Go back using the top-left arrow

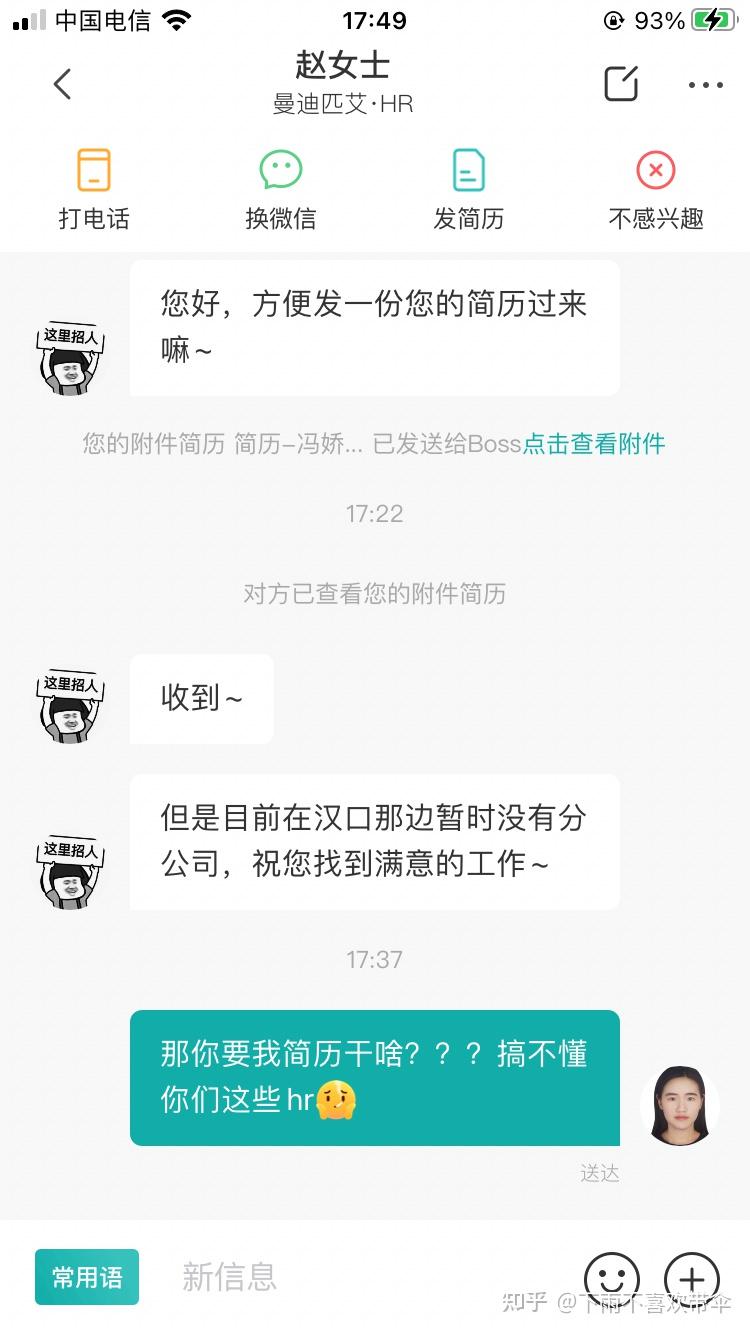62,84
